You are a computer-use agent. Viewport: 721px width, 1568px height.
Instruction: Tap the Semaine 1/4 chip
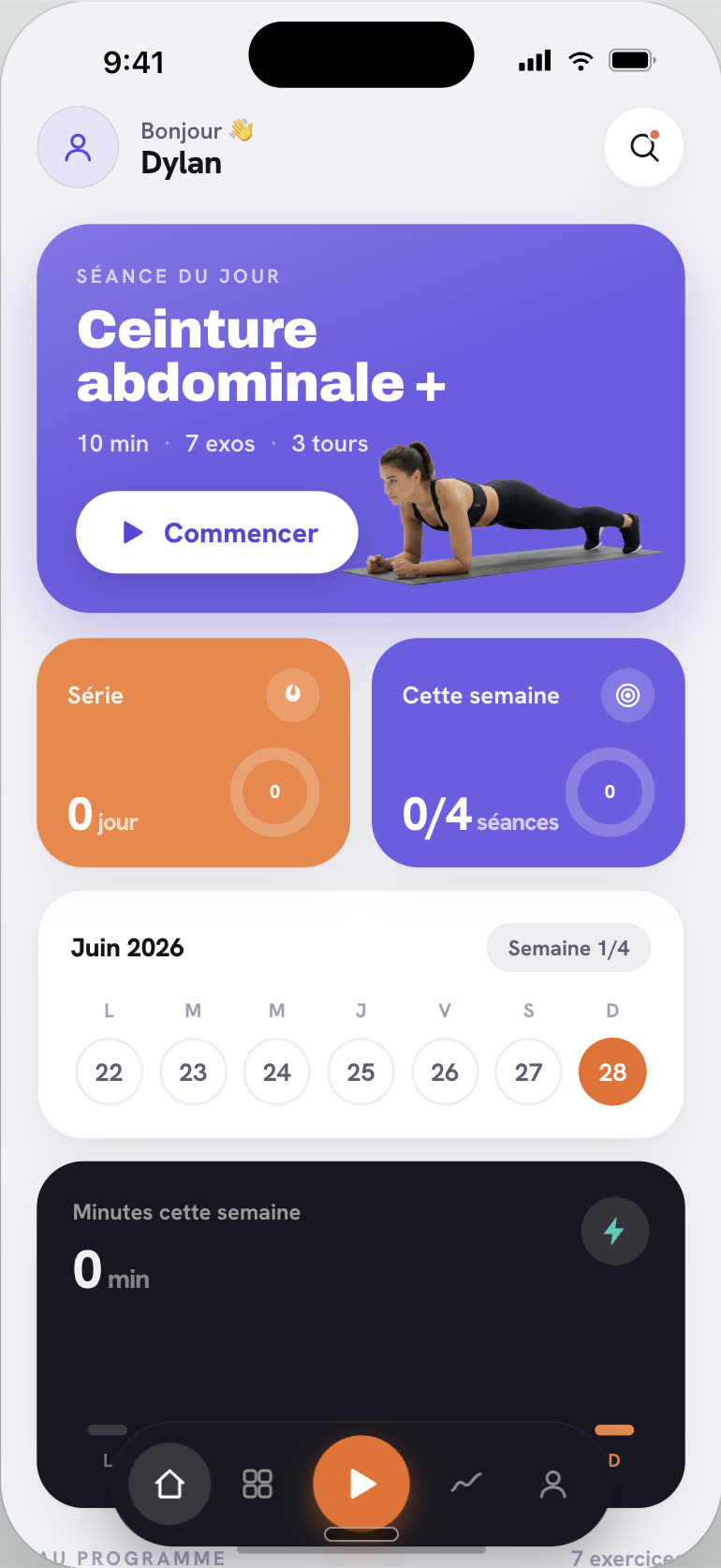coord(568,948)
